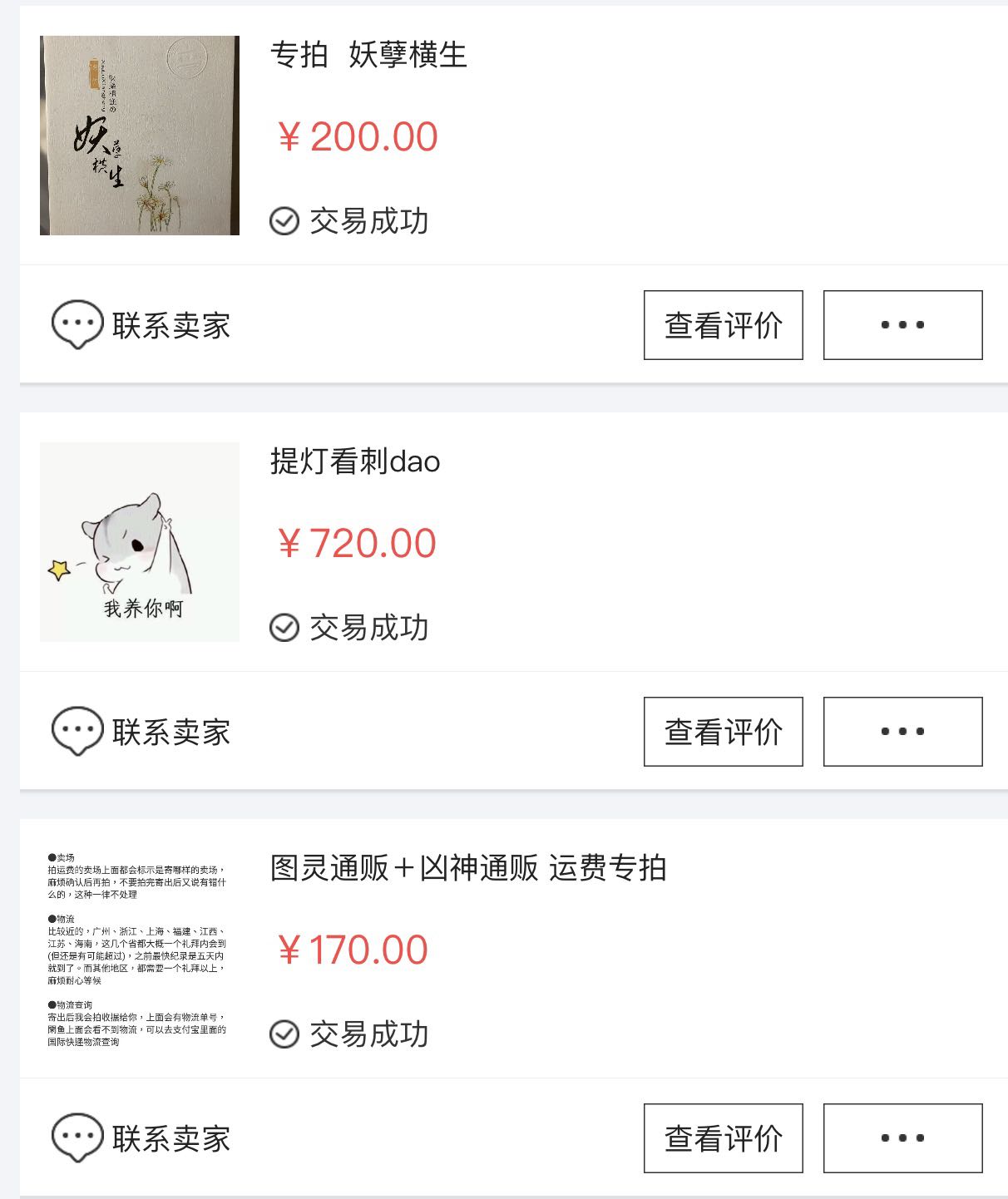Tap 查看评价 on 提灯看刺dao order
1008x1199 pixels.
[723, 732]
